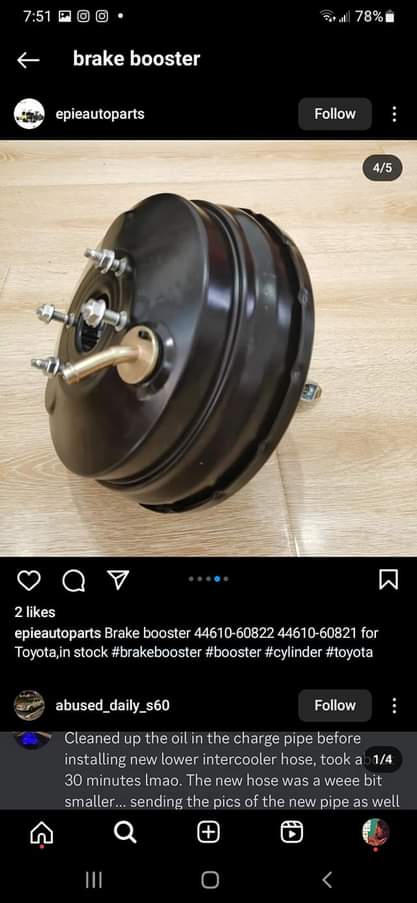Image resolution: width=417 pixels, height=903 pixels.
Task: View abused_daily_s60 profile name
Action: click(x=113, y=705)
